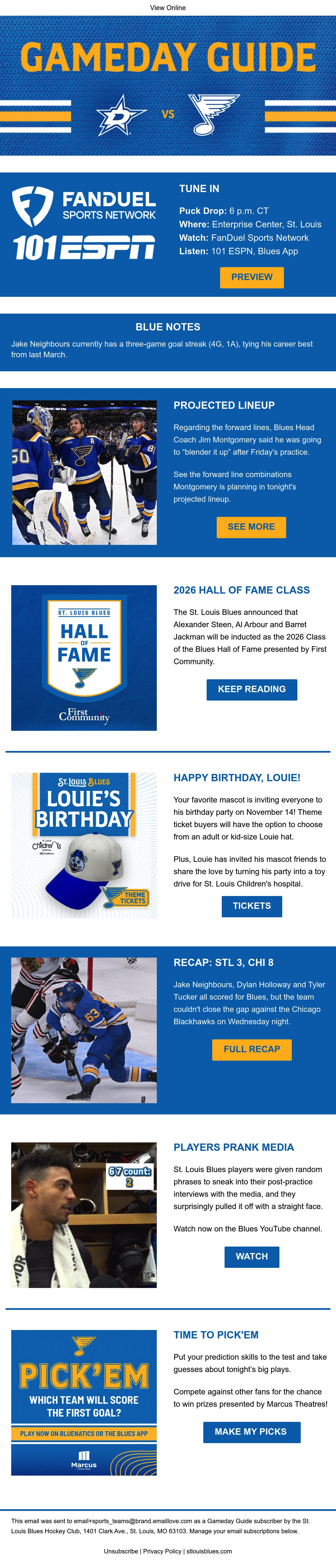Tap the Unsubscribe link
336x1568 pixels.
tap(120, 1551)
